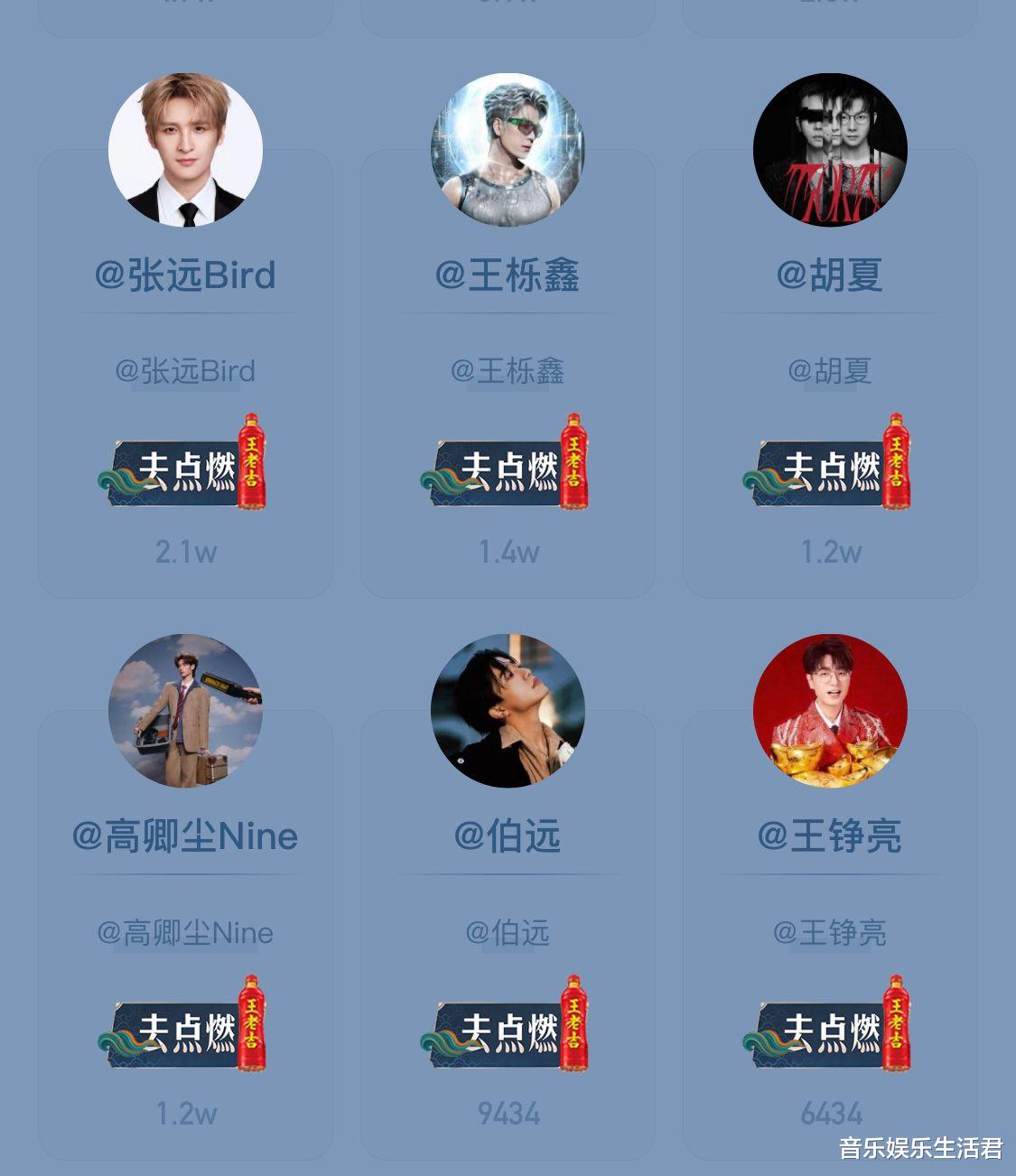Open 王栎鑫's profile via his avatar
This screenshot has width=1016, height=1176.
coord(508,150)
